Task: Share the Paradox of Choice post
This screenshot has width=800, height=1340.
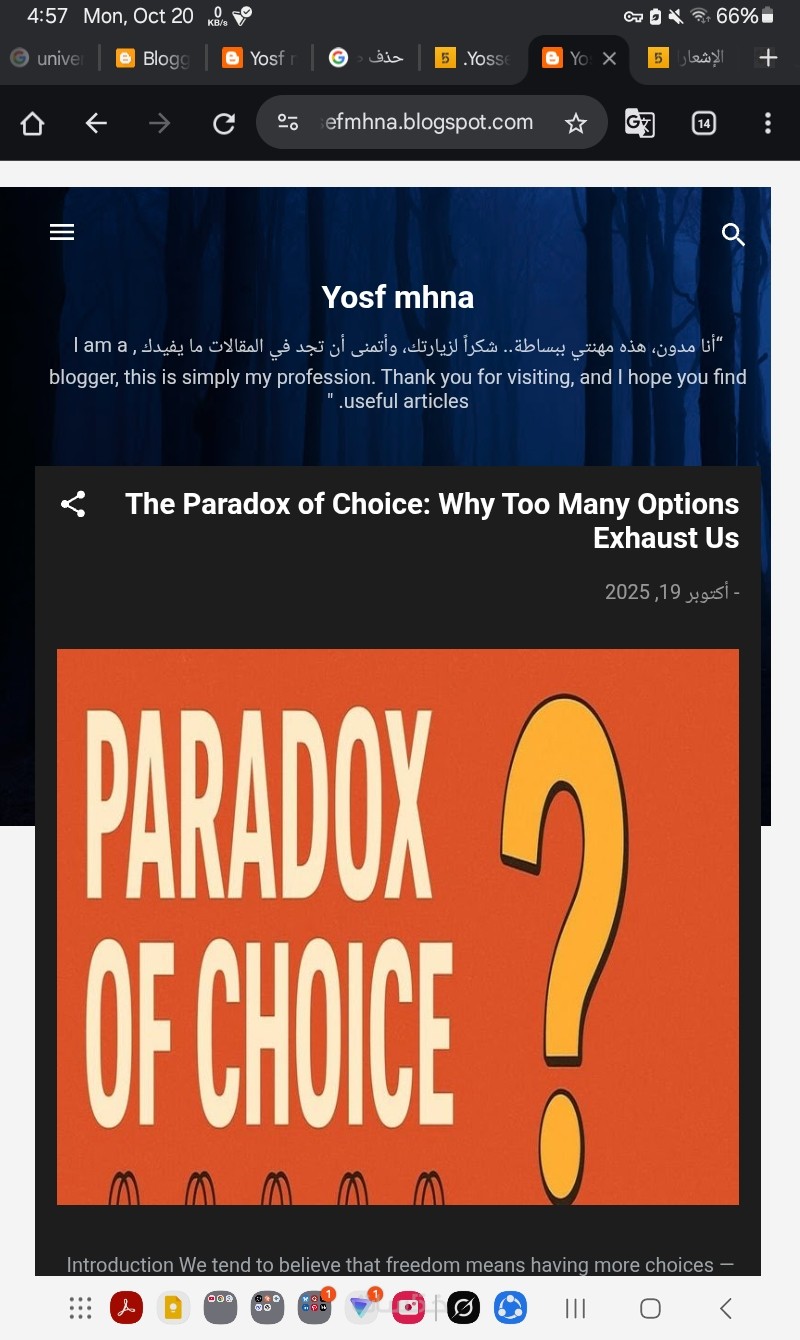Action: (73, 504)
